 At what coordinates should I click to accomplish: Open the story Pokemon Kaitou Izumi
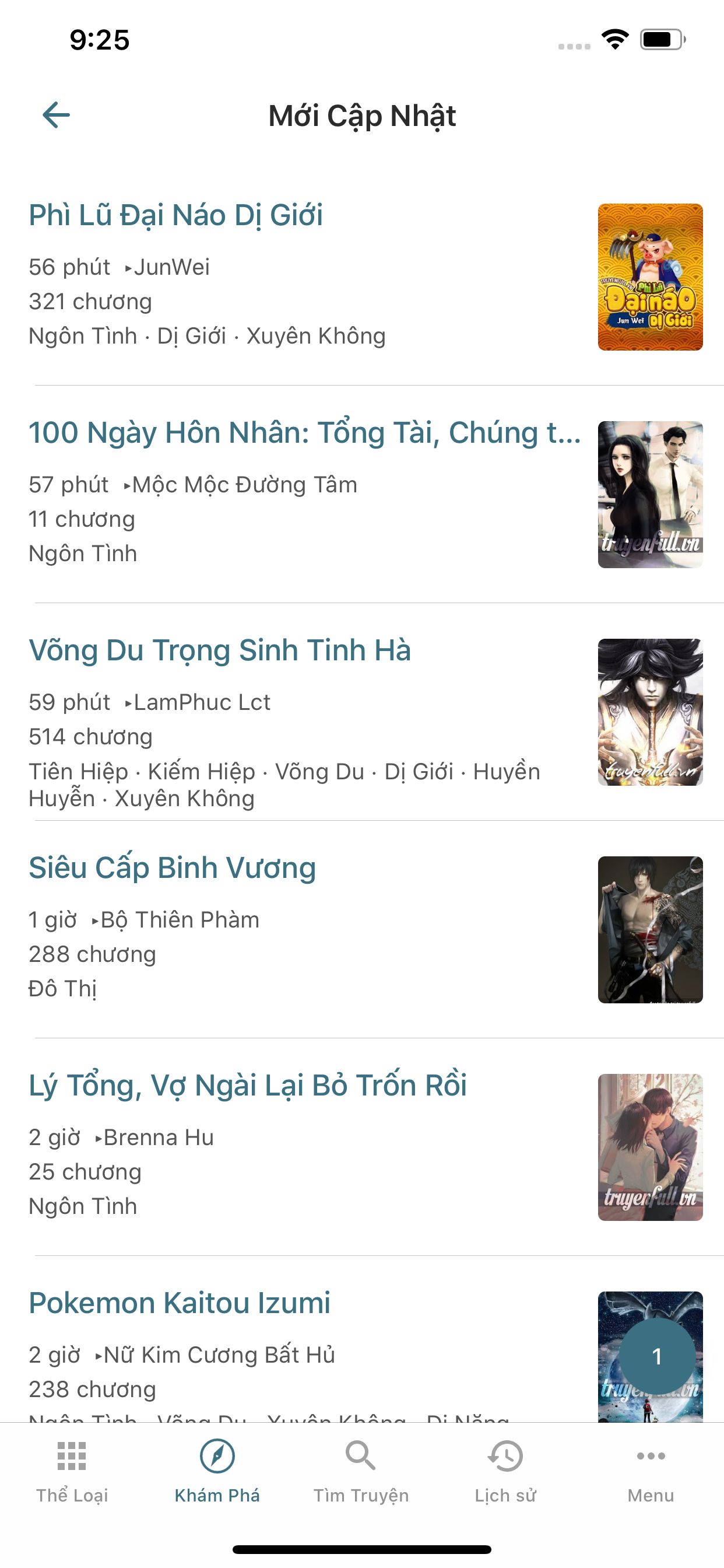click(180, 1303)
